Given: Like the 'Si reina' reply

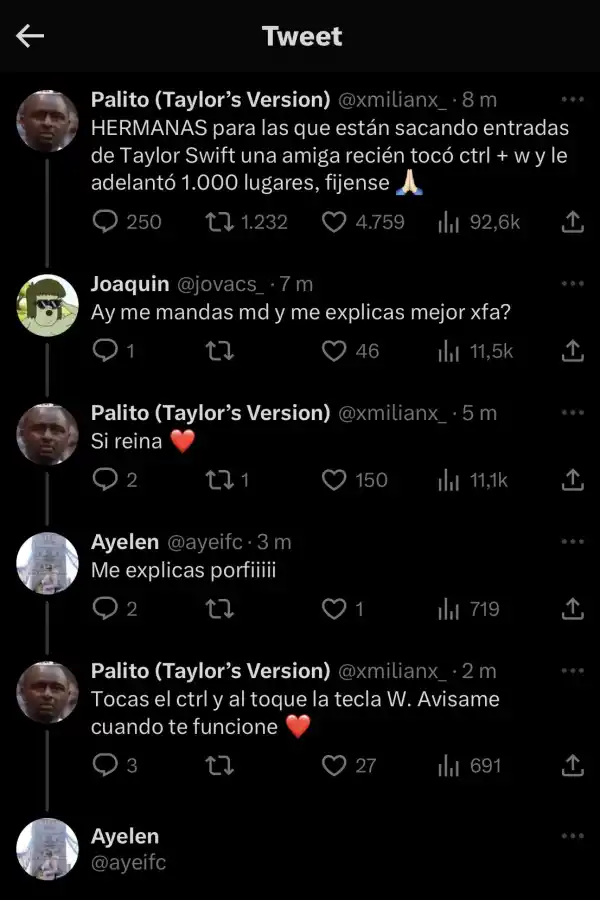Looking at the screenshot, I should click(x=334, y=480).
